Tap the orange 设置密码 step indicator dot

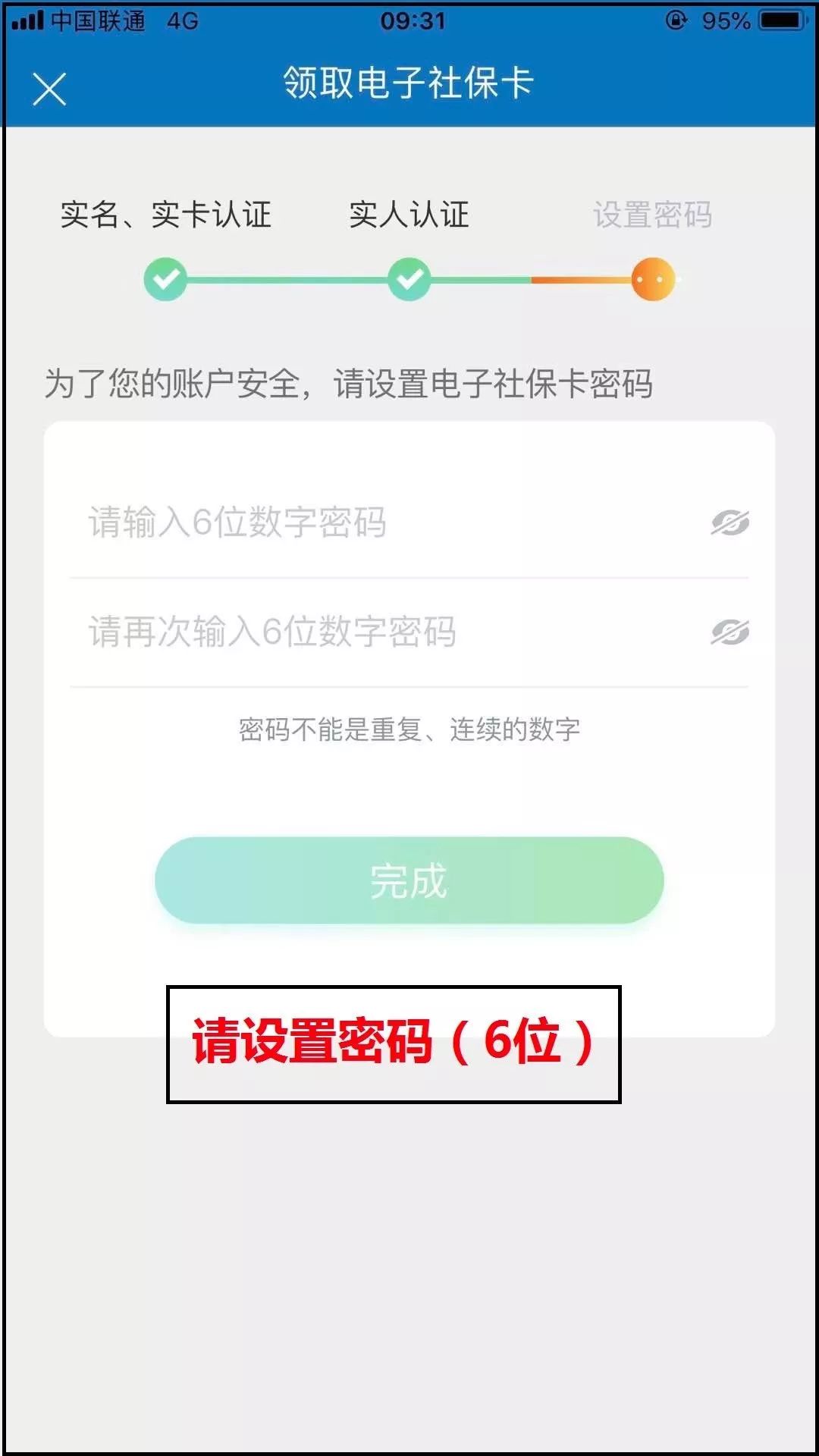point(655,281)
